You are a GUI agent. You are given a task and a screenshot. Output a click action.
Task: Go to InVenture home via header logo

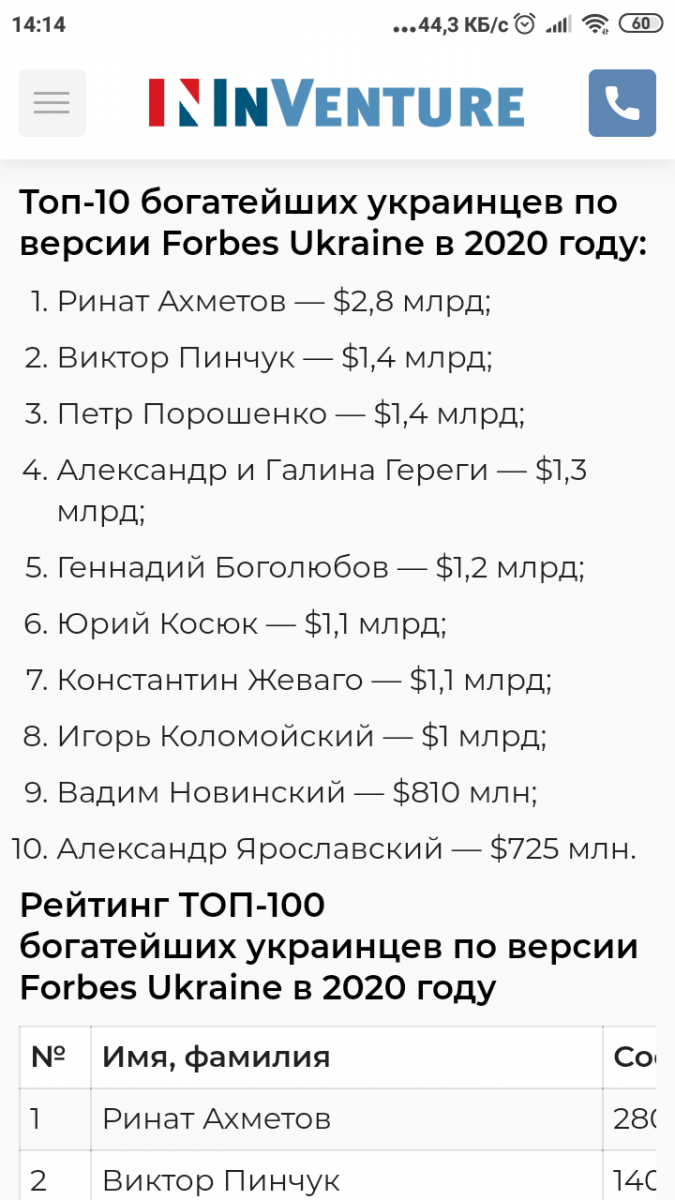pos(337,103)
